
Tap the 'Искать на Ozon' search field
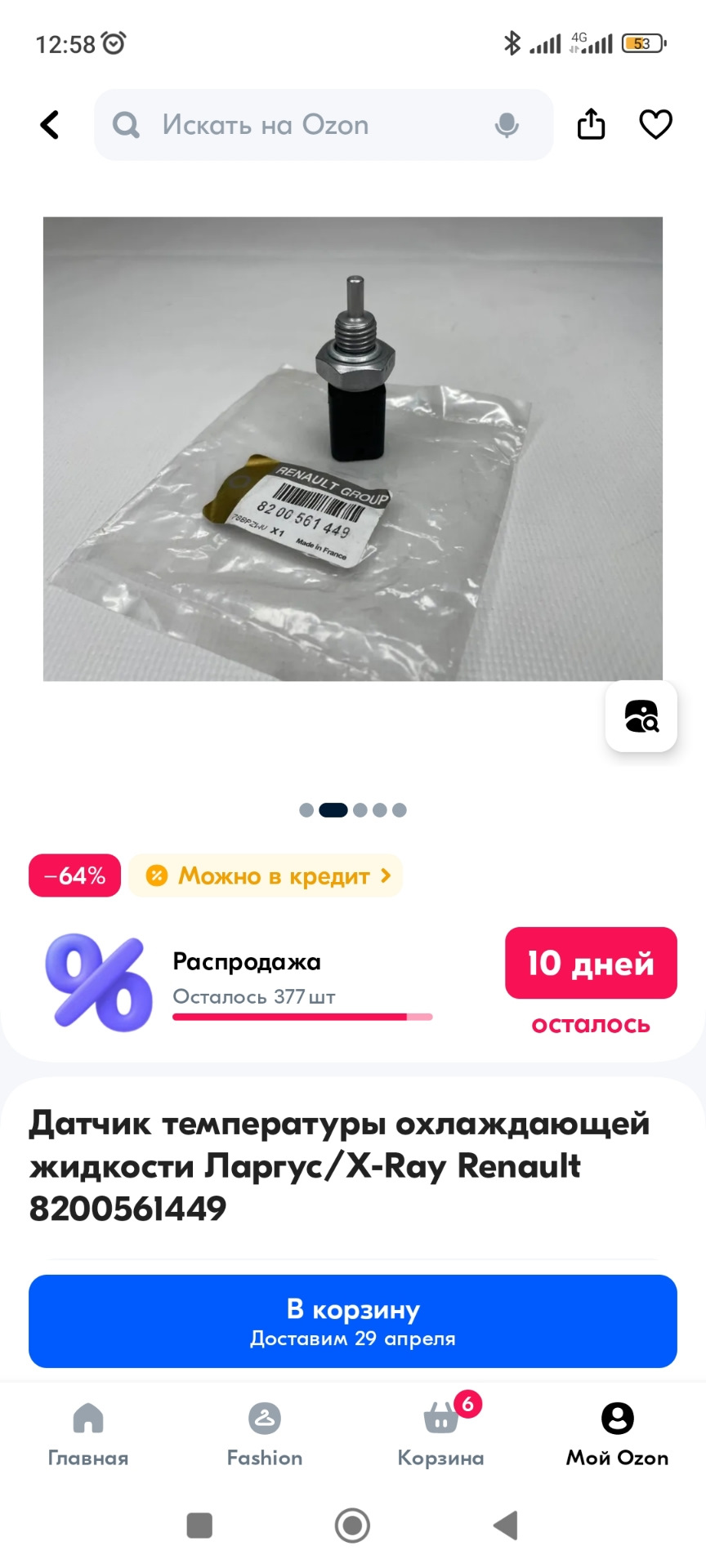311,125
